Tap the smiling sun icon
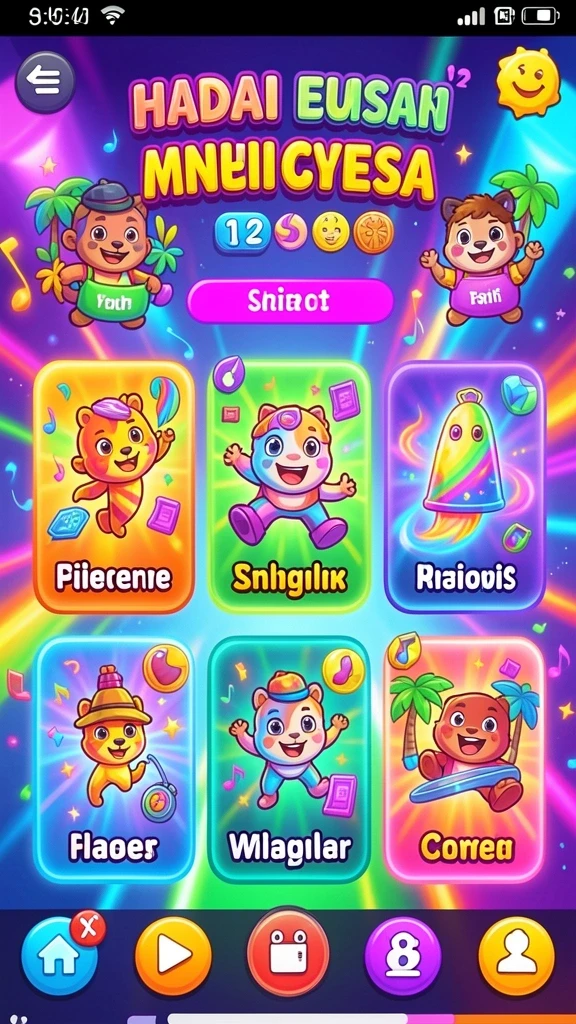 tap(528, 82)
